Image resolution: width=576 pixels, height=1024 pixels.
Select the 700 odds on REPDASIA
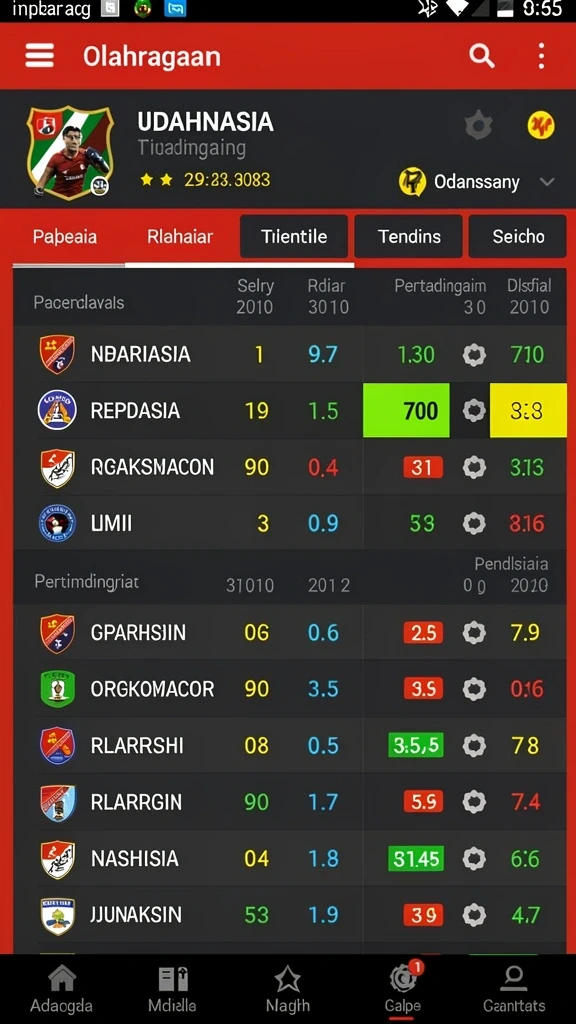[x=406, y=410]
